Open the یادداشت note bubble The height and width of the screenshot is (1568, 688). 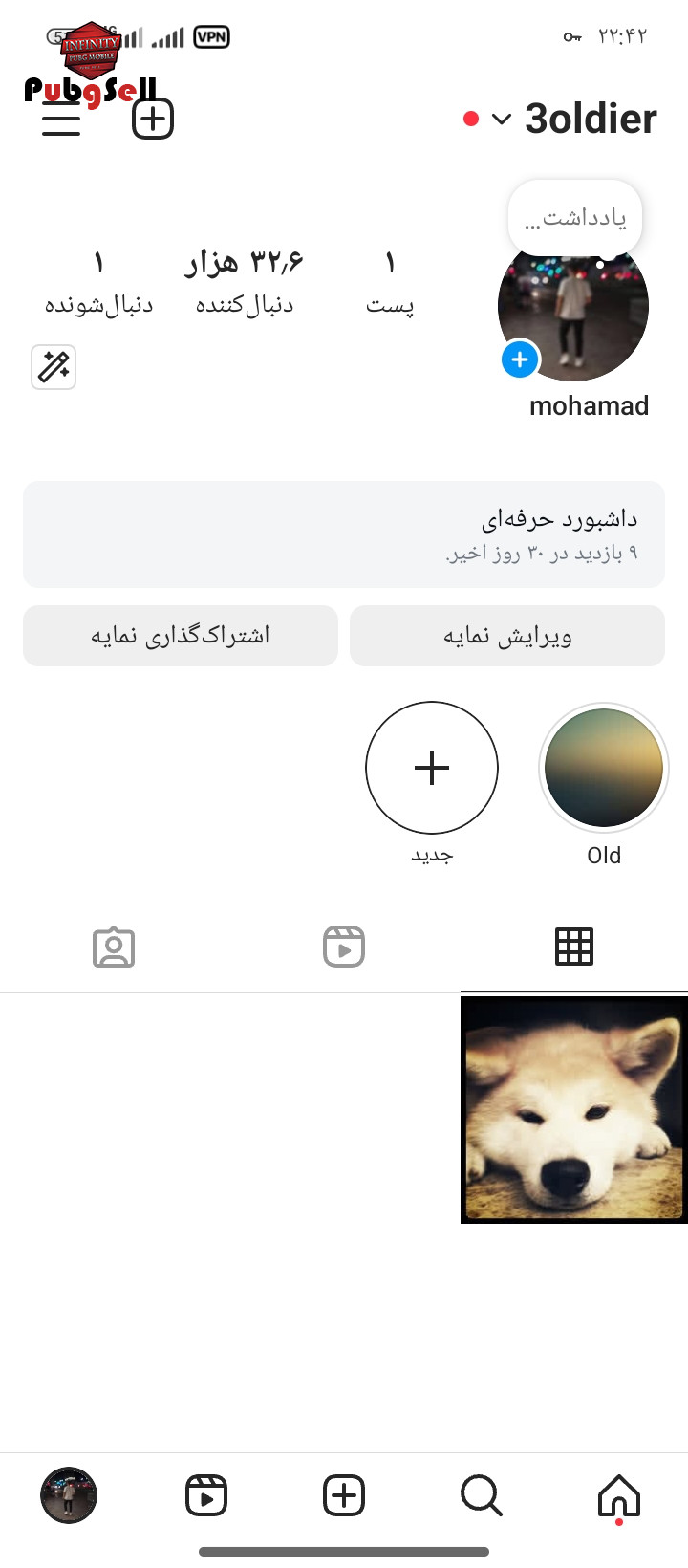pos(575,218)
